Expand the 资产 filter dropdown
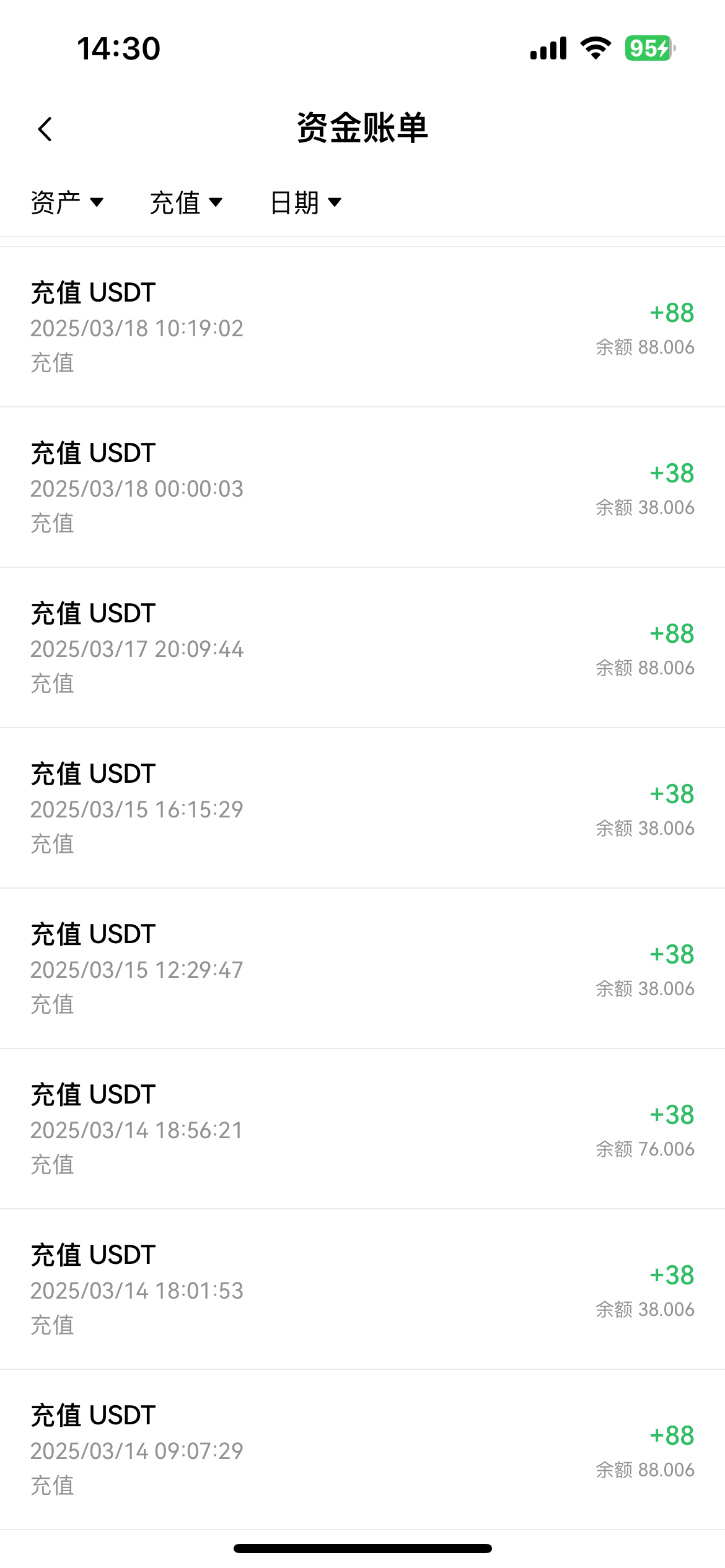This screenshot has width=725, height=1568. click(x=67, y=203)
